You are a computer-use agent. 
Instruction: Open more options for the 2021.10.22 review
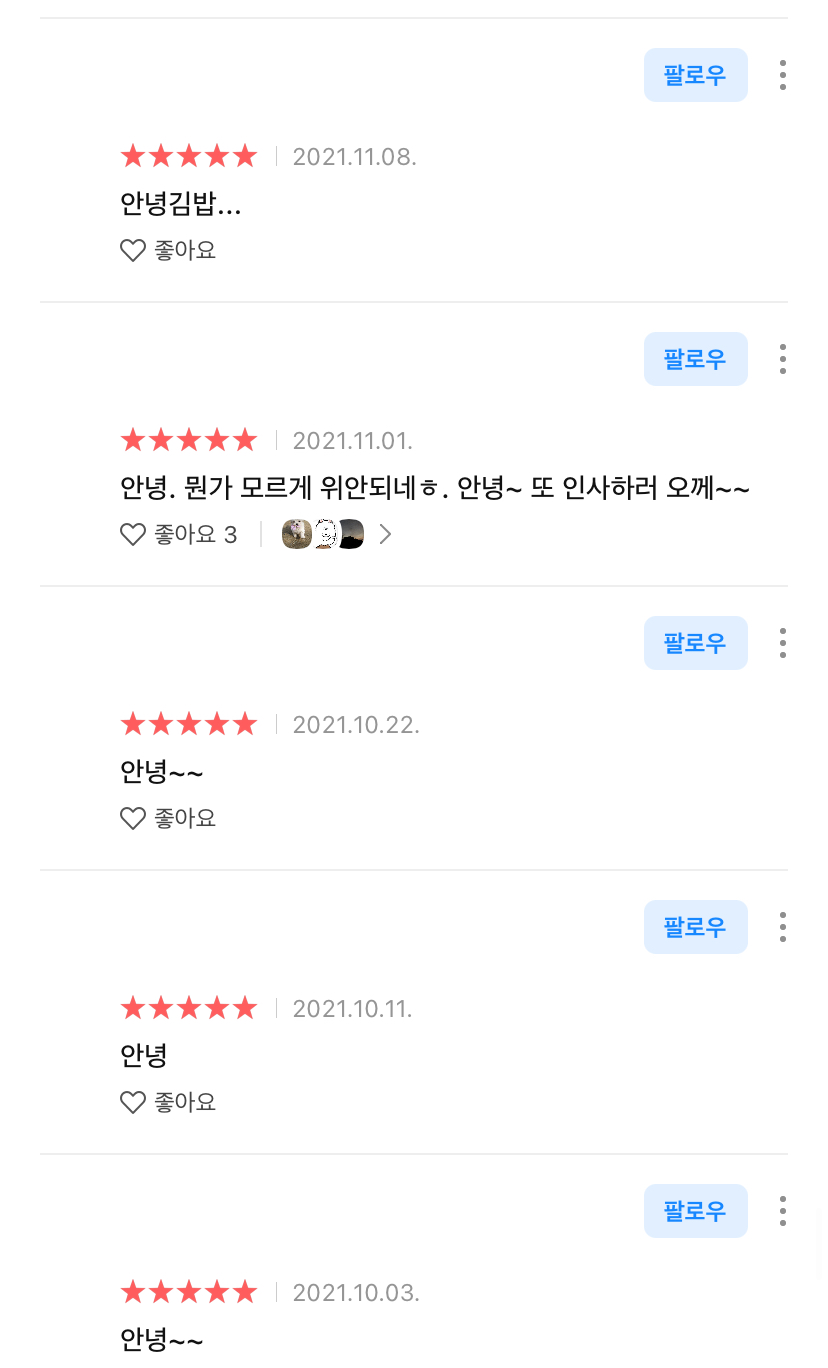click(x=782, y=643)
